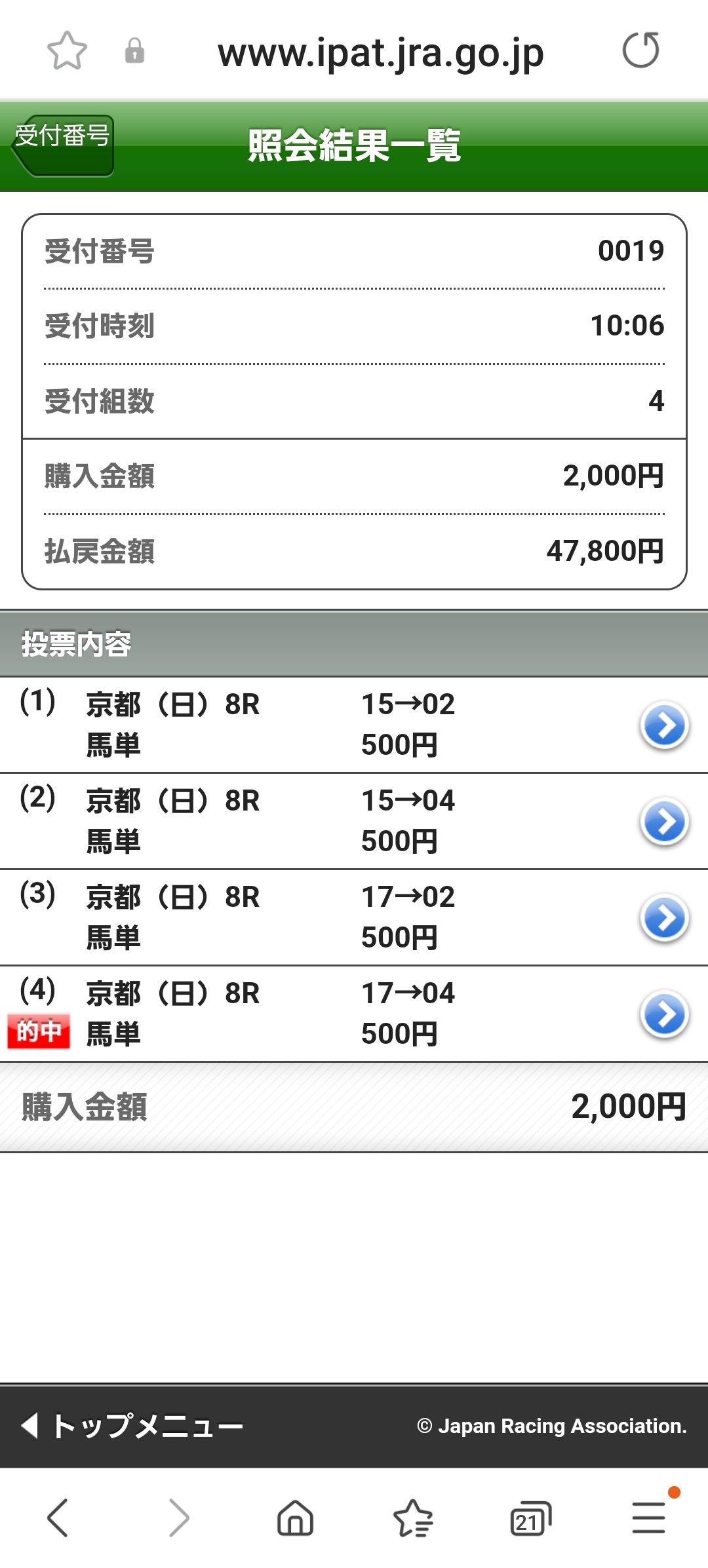Open the browser bookmarks list
Screen dimensions: 708x1568
(413, 1518)
